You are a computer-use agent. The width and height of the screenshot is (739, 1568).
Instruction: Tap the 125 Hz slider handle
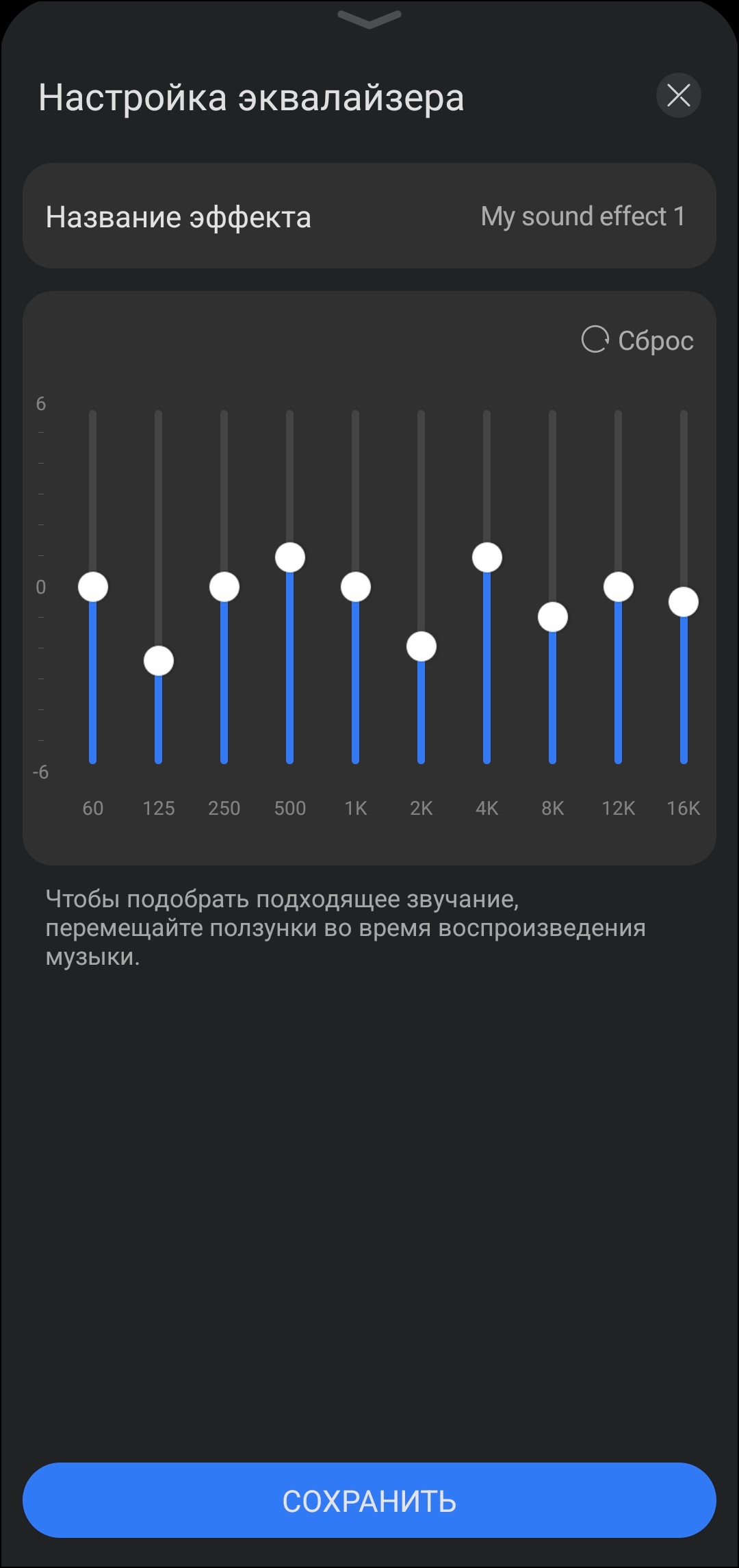pyautogui.click(x=159, y=661)
